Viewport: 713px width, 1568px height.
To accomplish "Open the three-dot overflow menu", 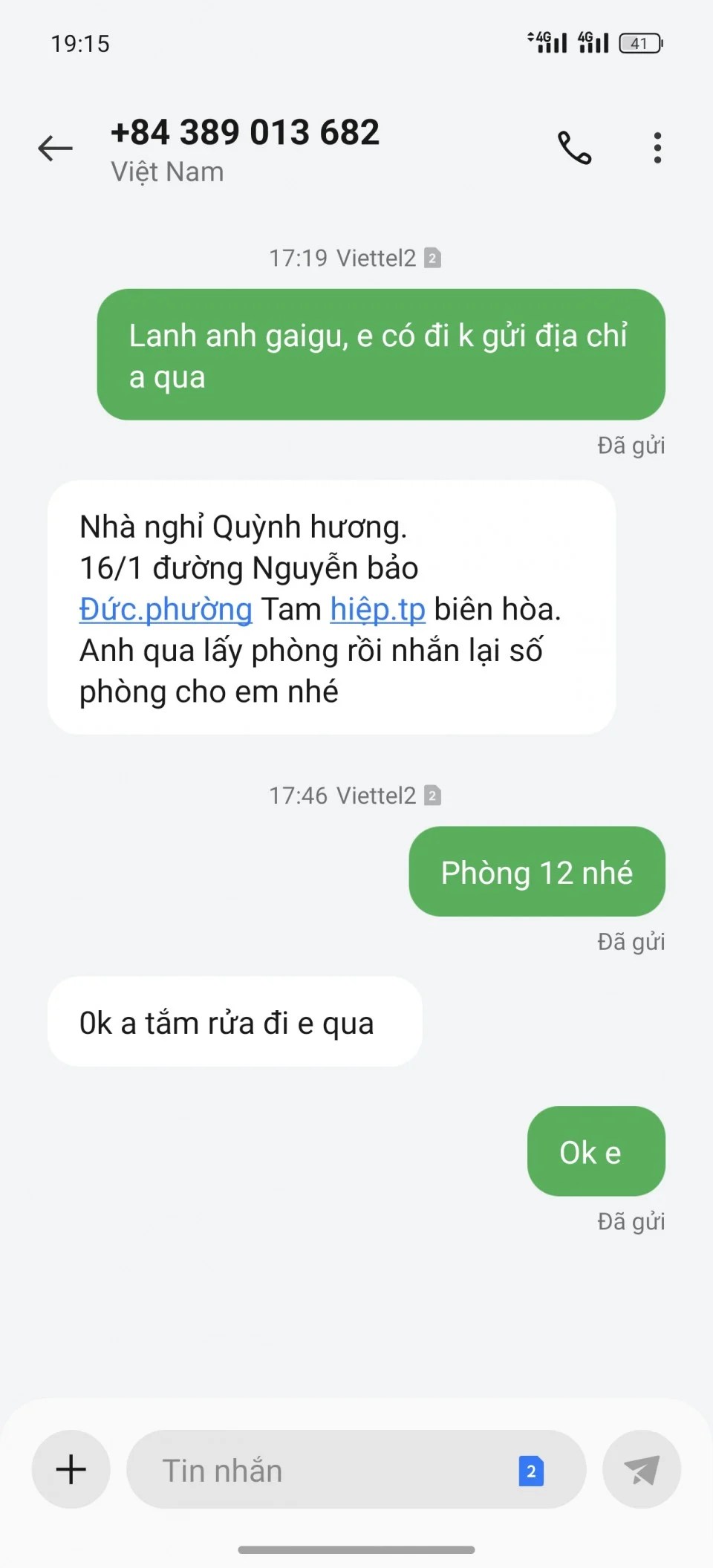I will coord(657,148).
